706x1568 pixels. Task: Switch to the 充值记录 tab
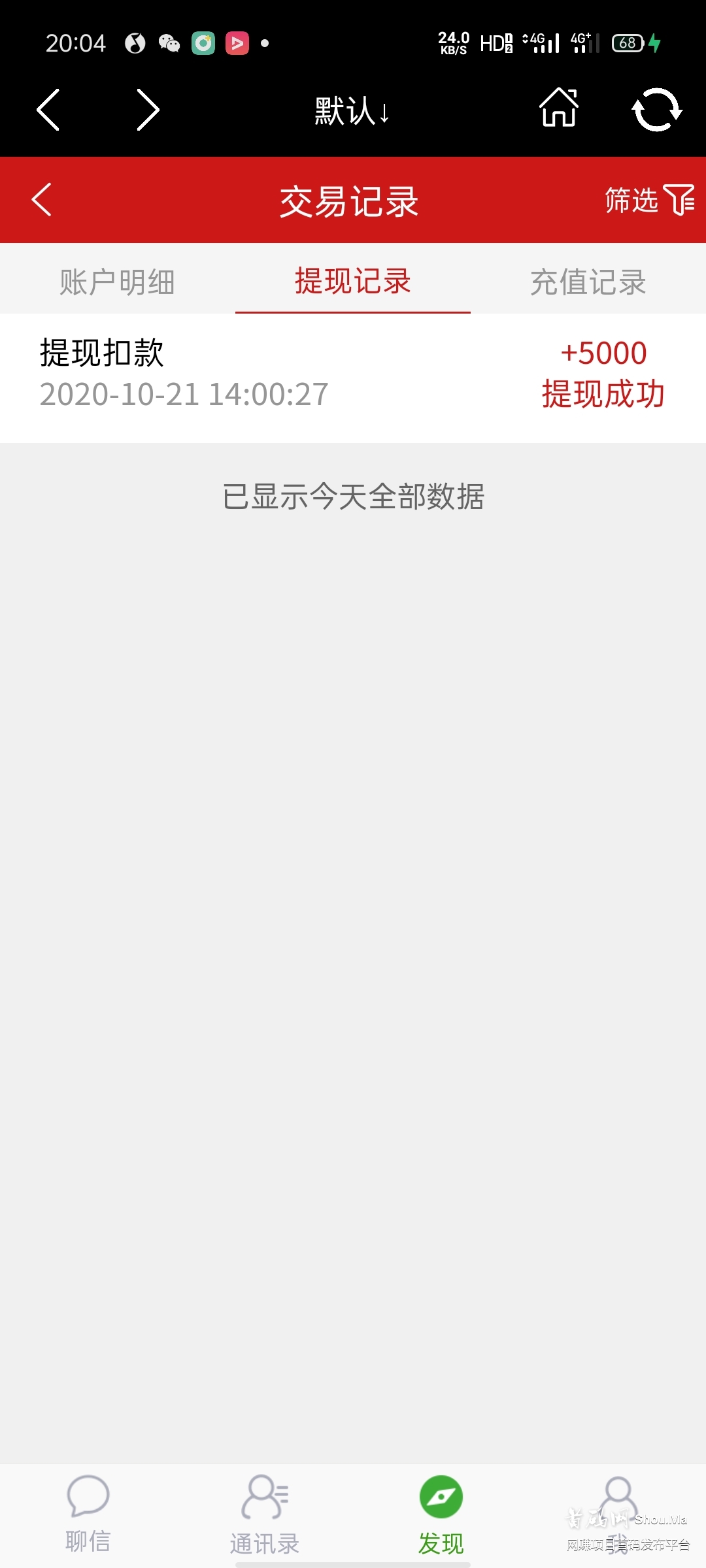pyautogui.click(x=587, y=281)
